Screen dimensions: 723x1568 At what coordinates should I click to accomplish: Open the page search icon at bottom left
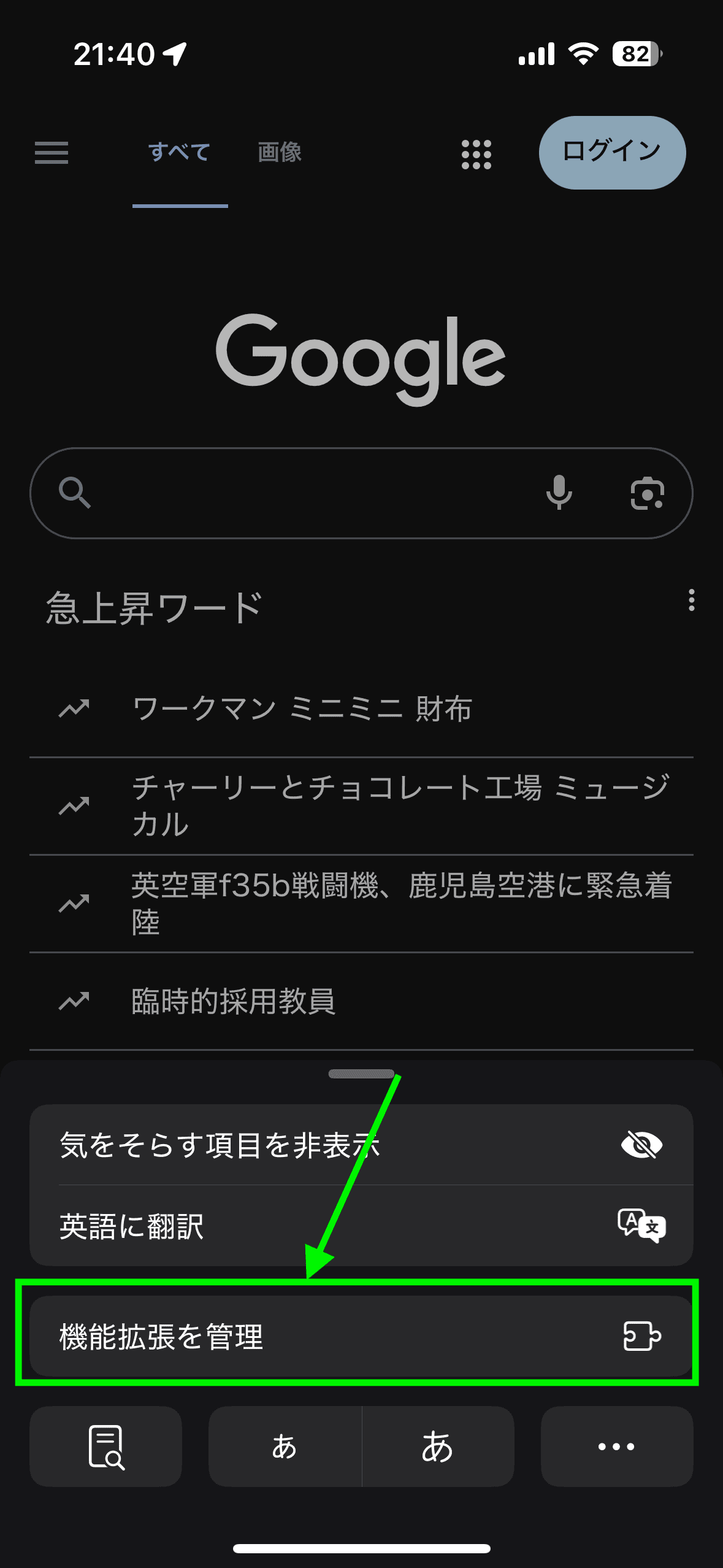pos(105,1446)
